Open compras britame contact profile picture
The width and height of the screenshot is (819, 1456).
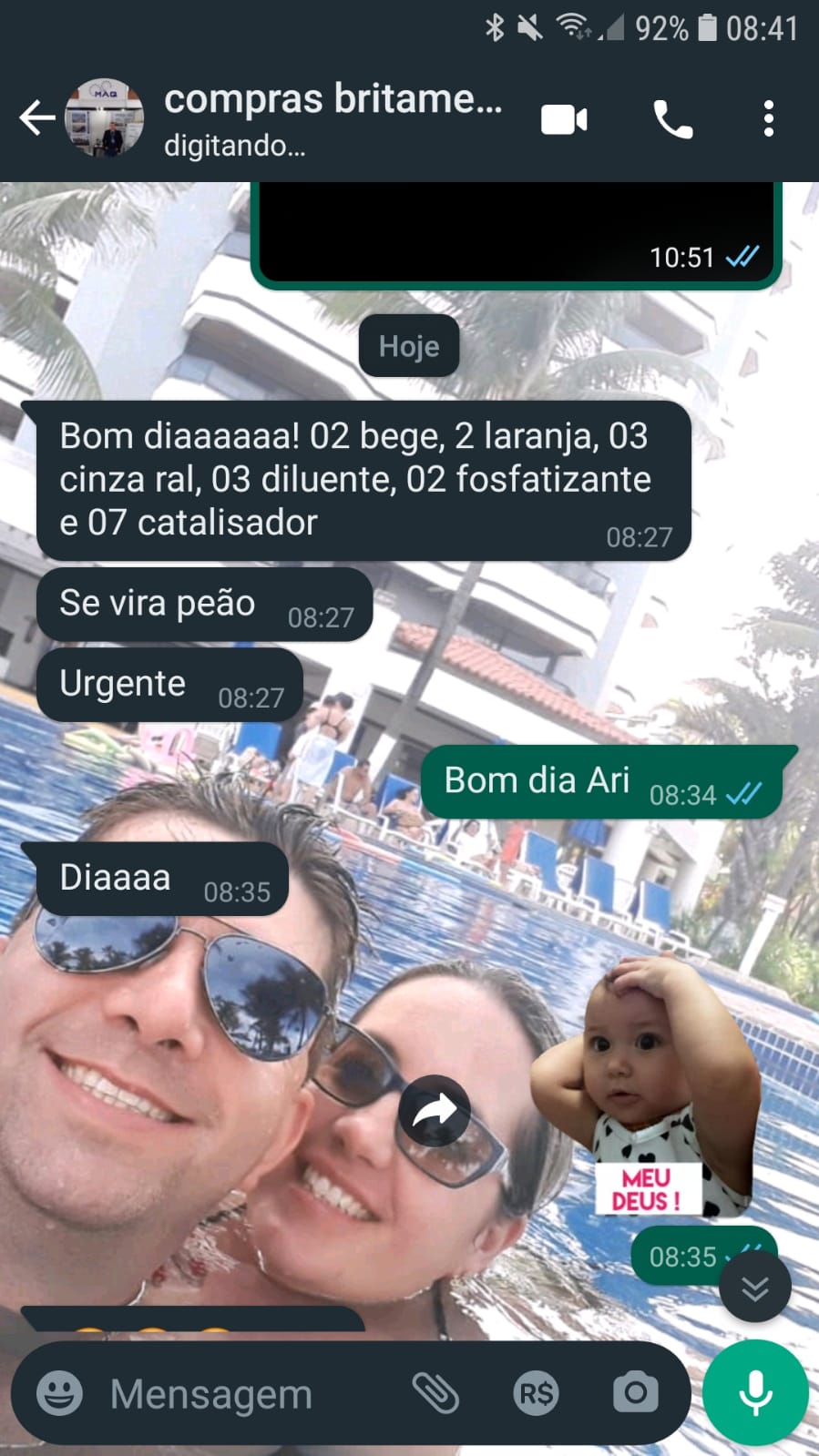coord(105,118)
